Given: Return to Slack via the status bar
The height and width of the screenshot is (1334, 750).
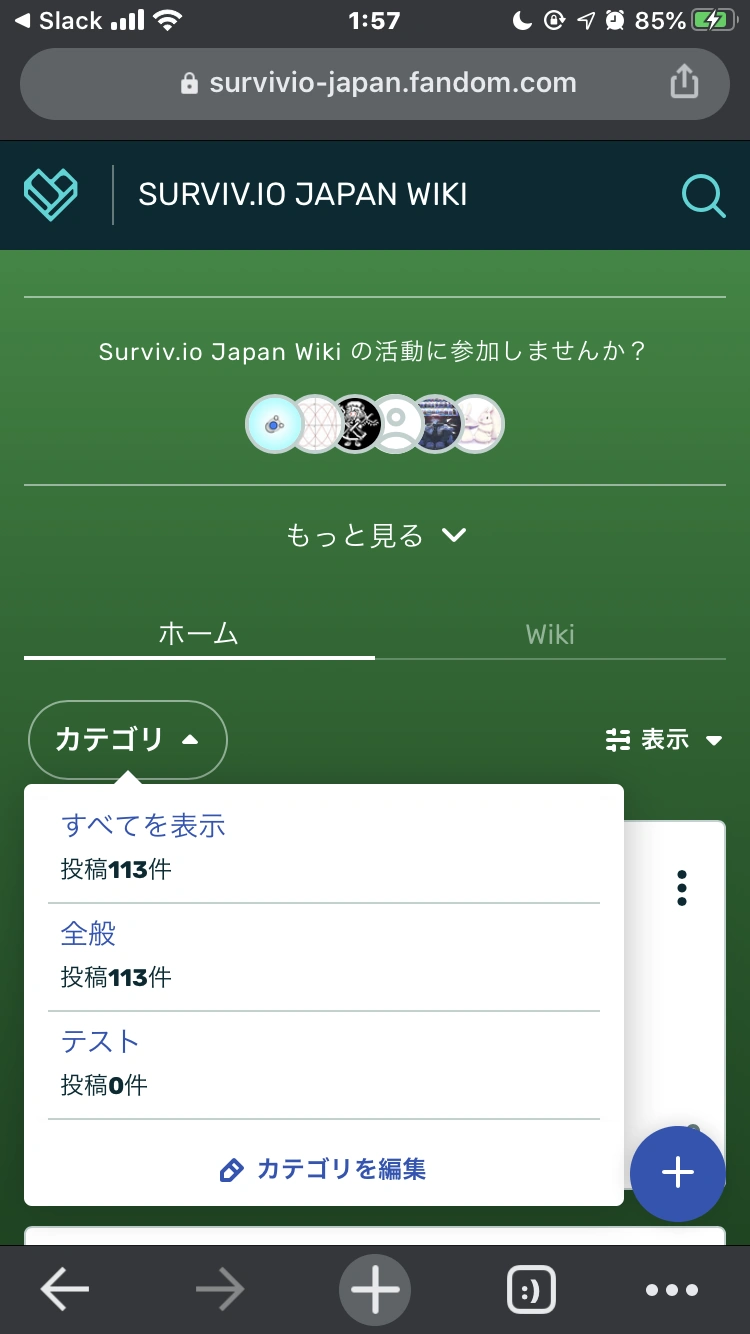Looking at the screenshot, I should coord(58,20).
